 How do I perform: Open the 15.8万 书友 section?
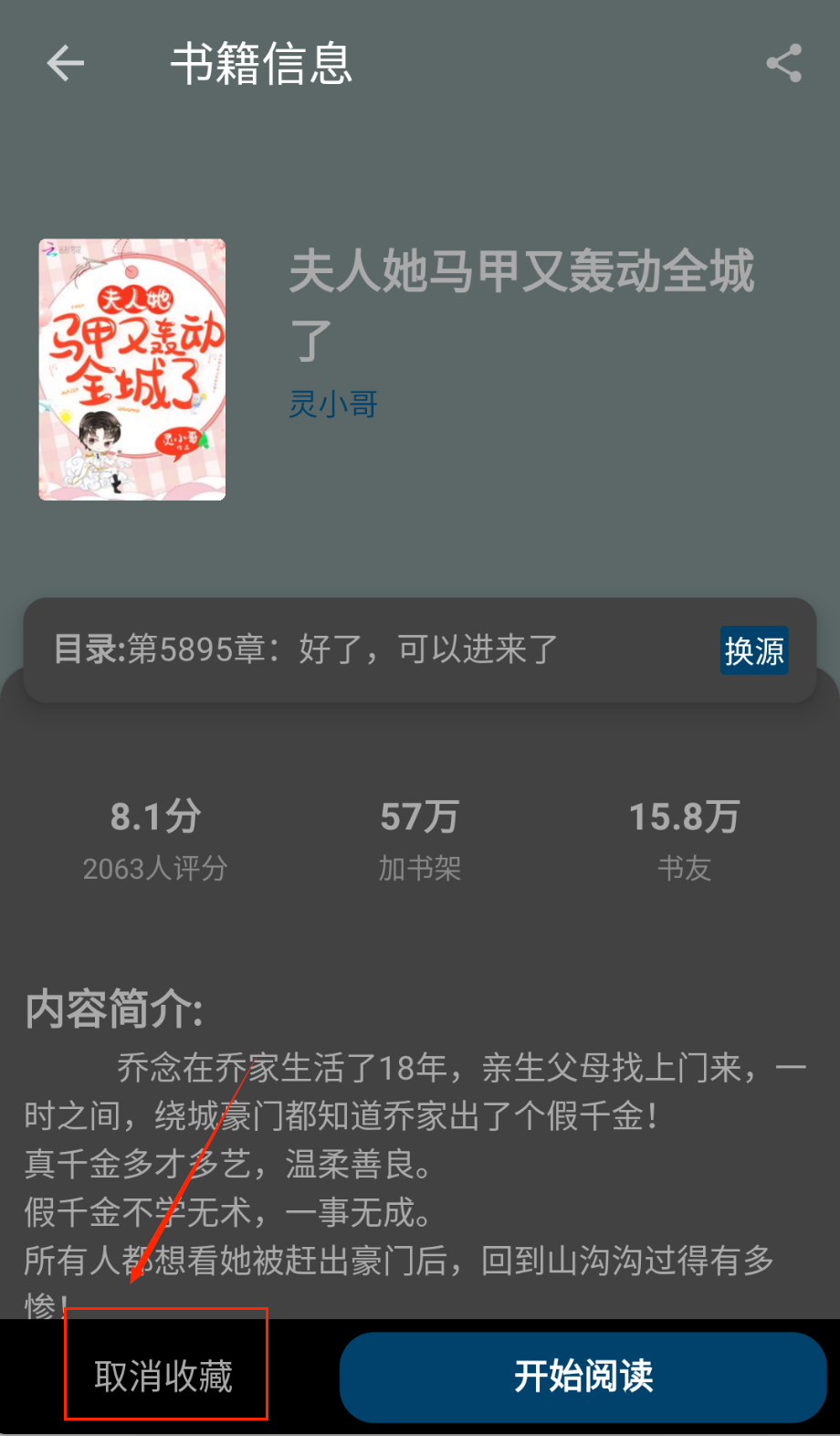[684, 816]
